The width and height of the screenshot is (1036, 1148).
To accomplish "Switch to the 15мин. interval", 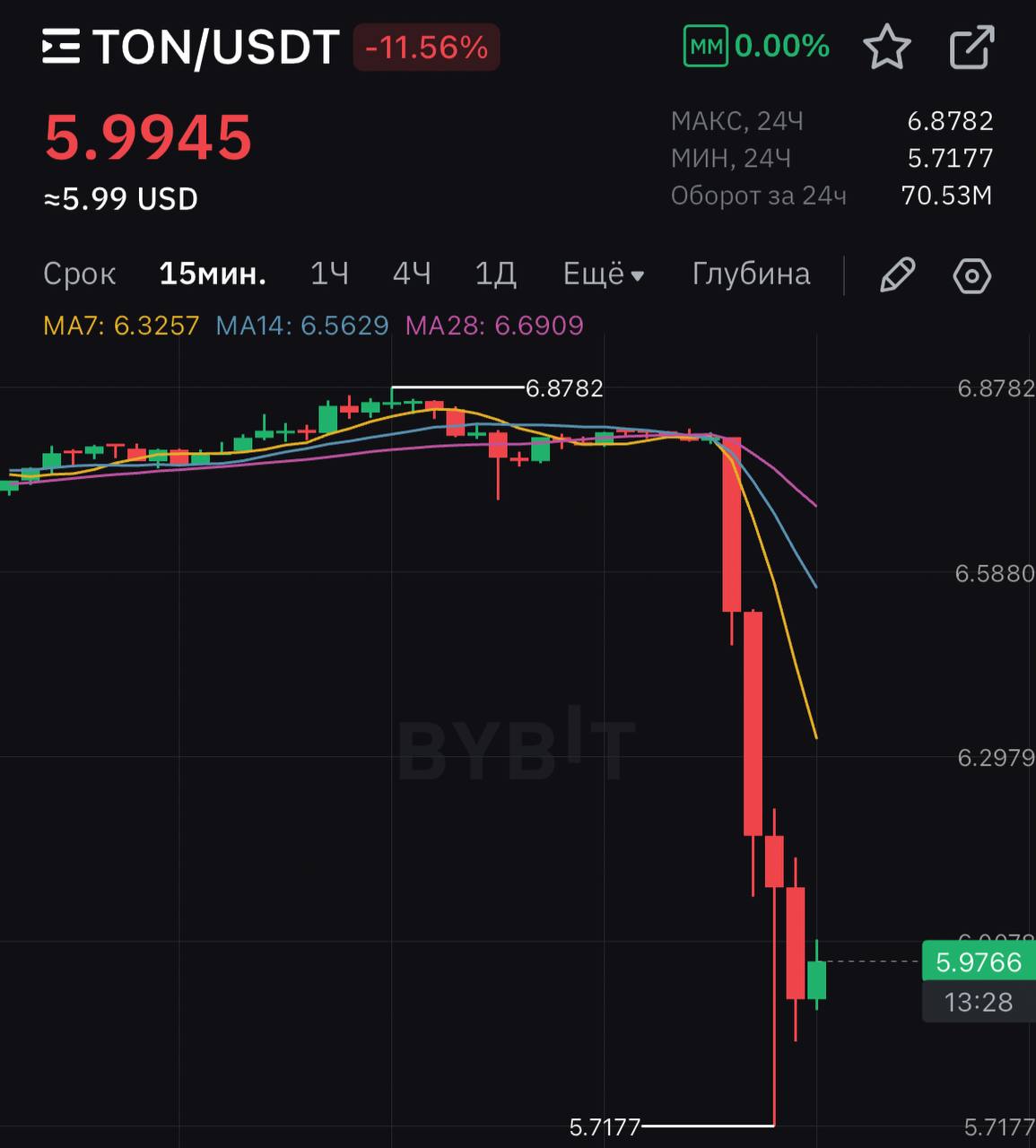I will [x=213, y=274].
